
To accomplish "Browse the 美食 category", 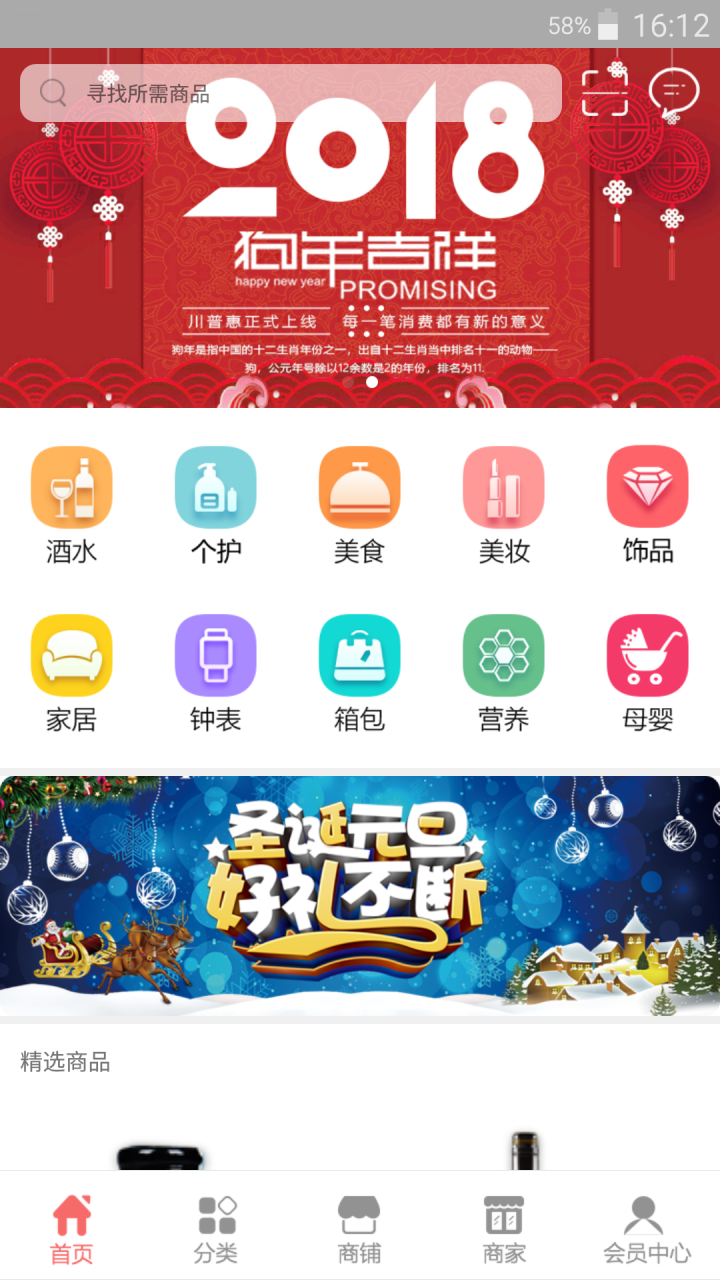I will coord(360,505).
